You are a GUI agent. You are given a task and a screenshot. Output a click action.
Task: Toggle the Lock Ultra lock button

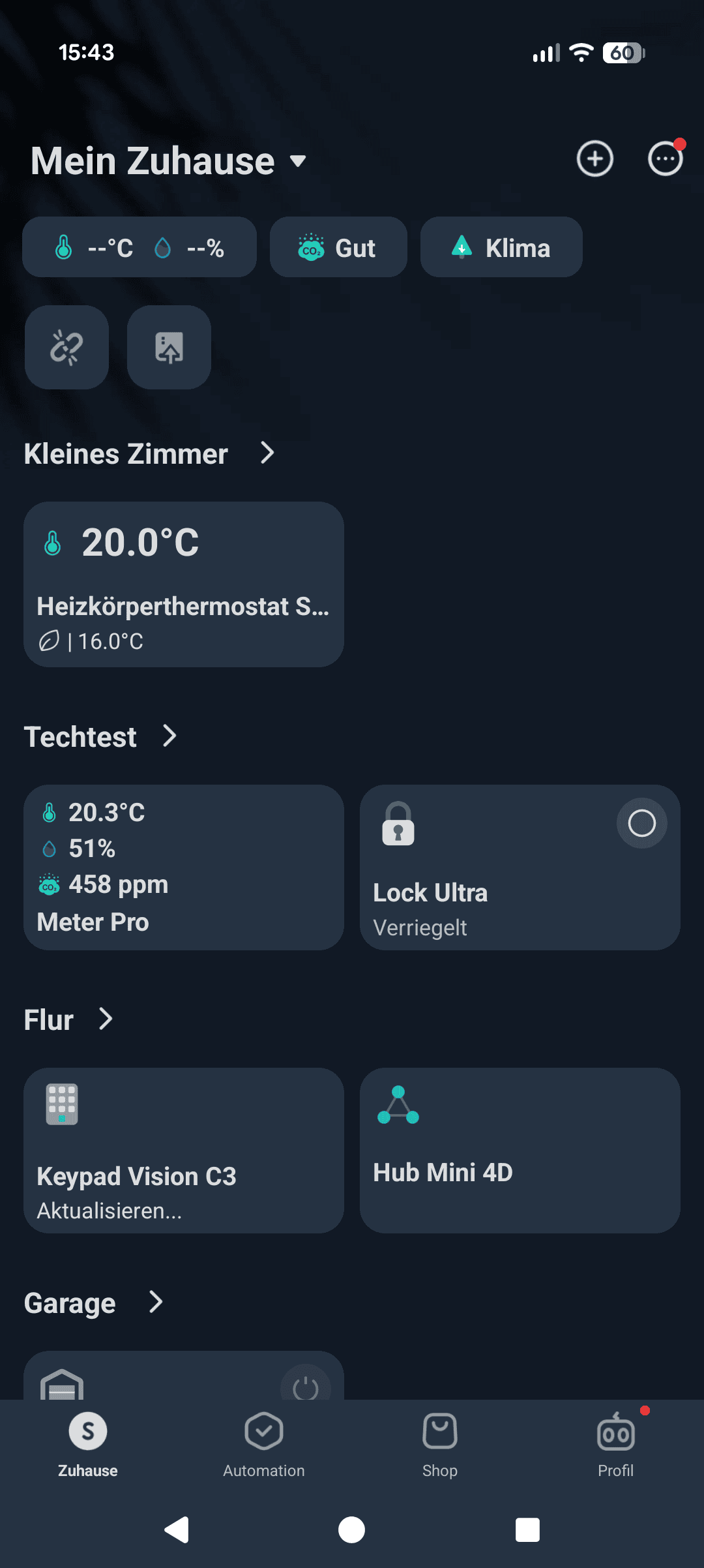click(x=641, y=823)
